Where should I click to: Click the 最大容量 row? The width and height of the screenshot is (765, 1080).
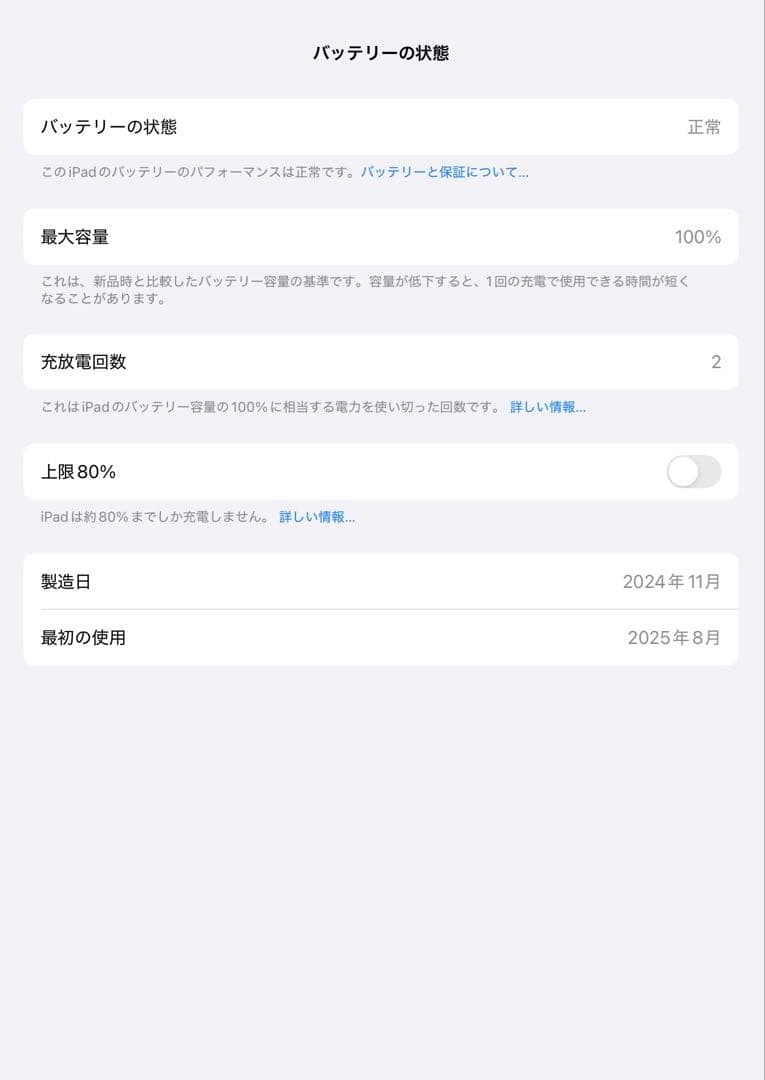(x=380, y=237)
